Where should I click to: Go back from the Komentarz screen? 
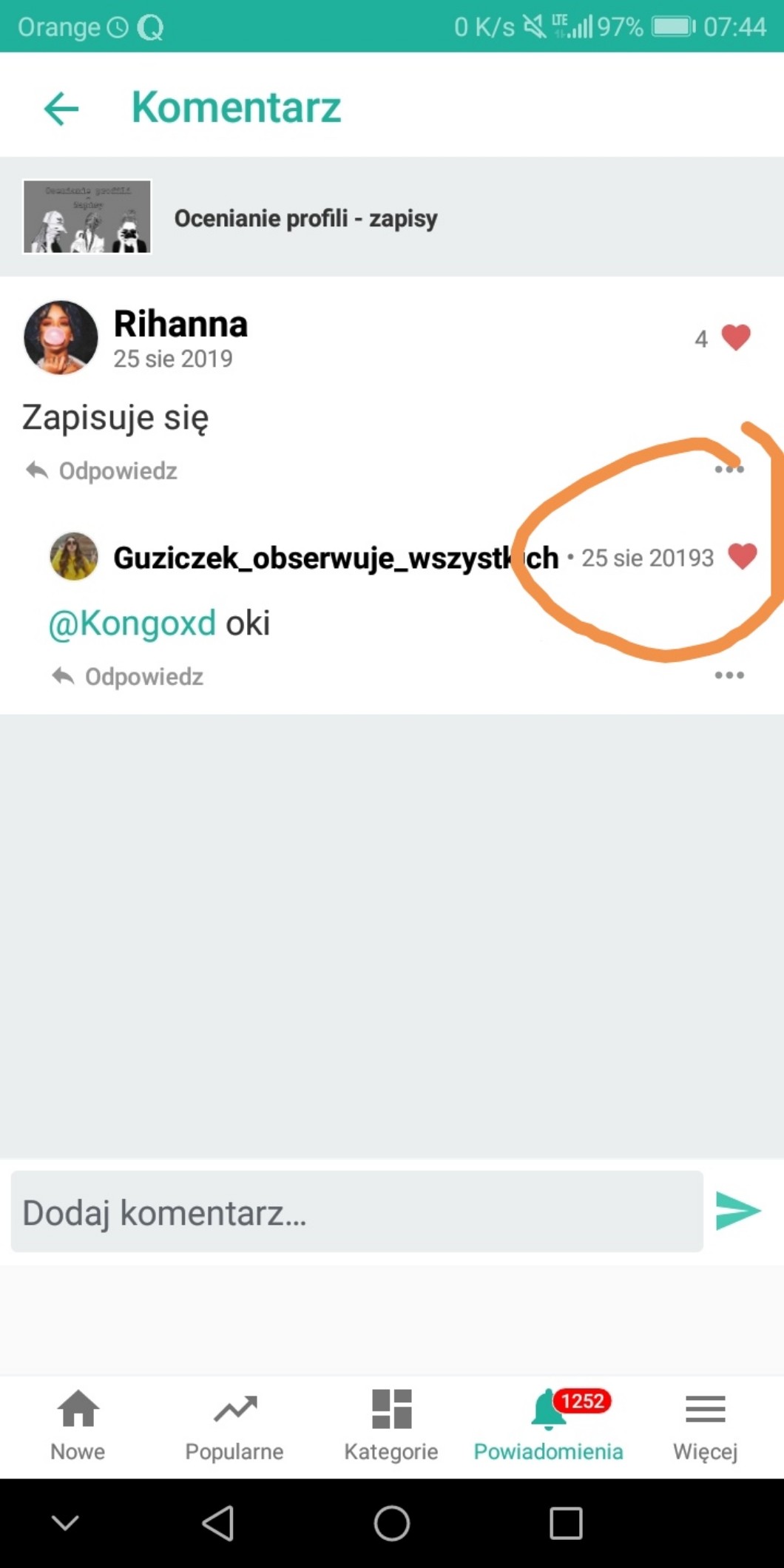coord(61,109)
